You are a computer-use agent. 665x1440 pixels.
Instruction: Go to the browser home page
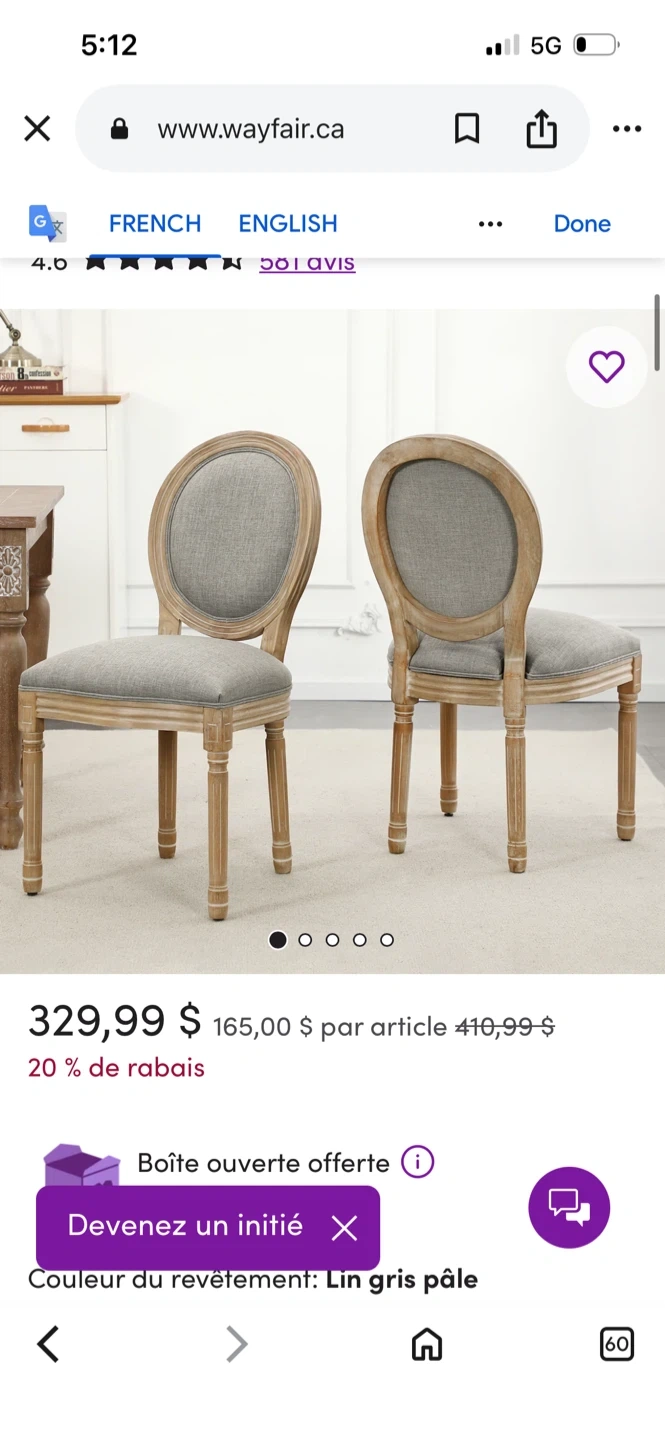427,1344
